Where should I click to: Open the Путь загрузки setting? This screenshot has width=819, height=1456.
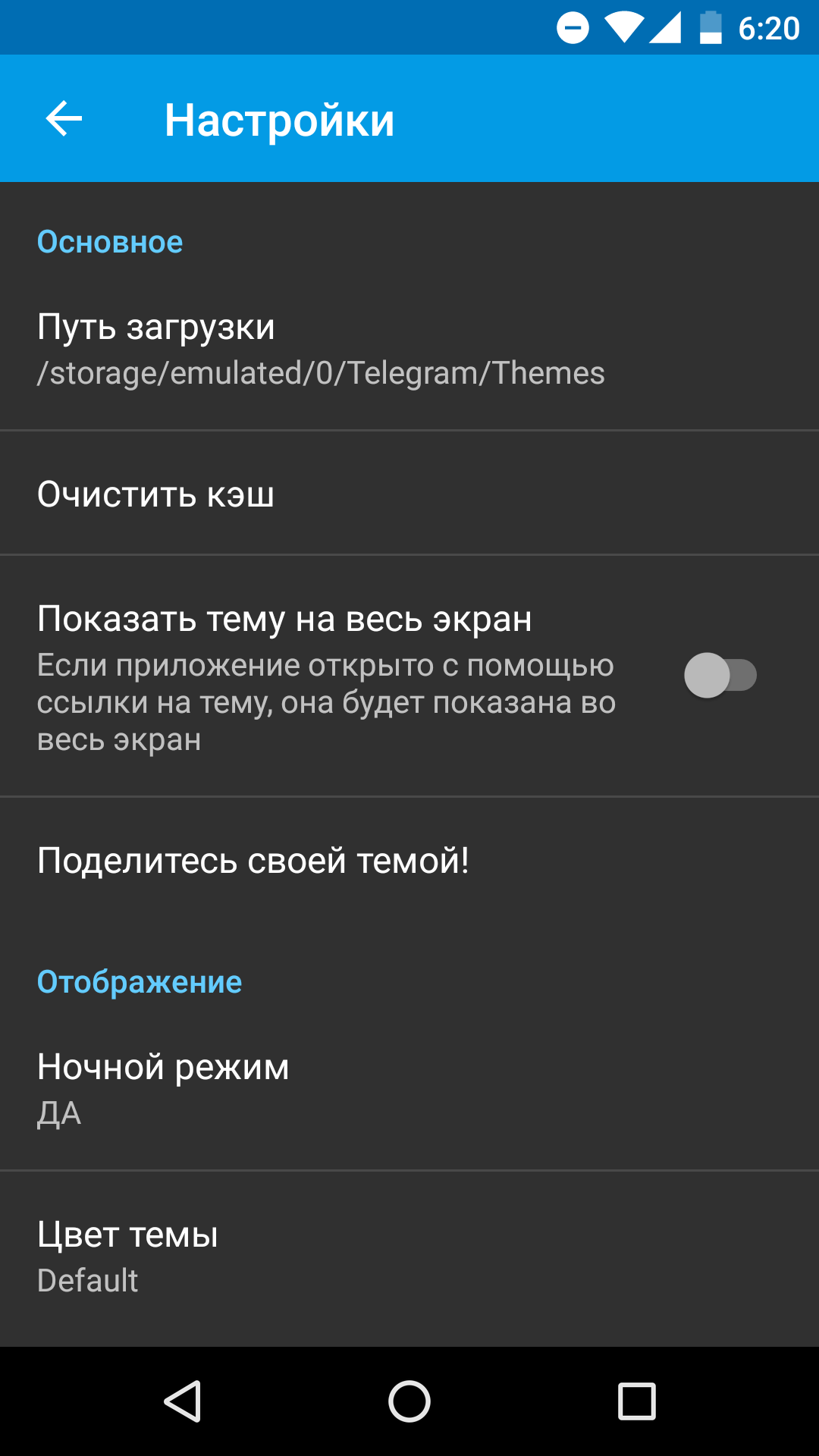(x=409, y=349)
